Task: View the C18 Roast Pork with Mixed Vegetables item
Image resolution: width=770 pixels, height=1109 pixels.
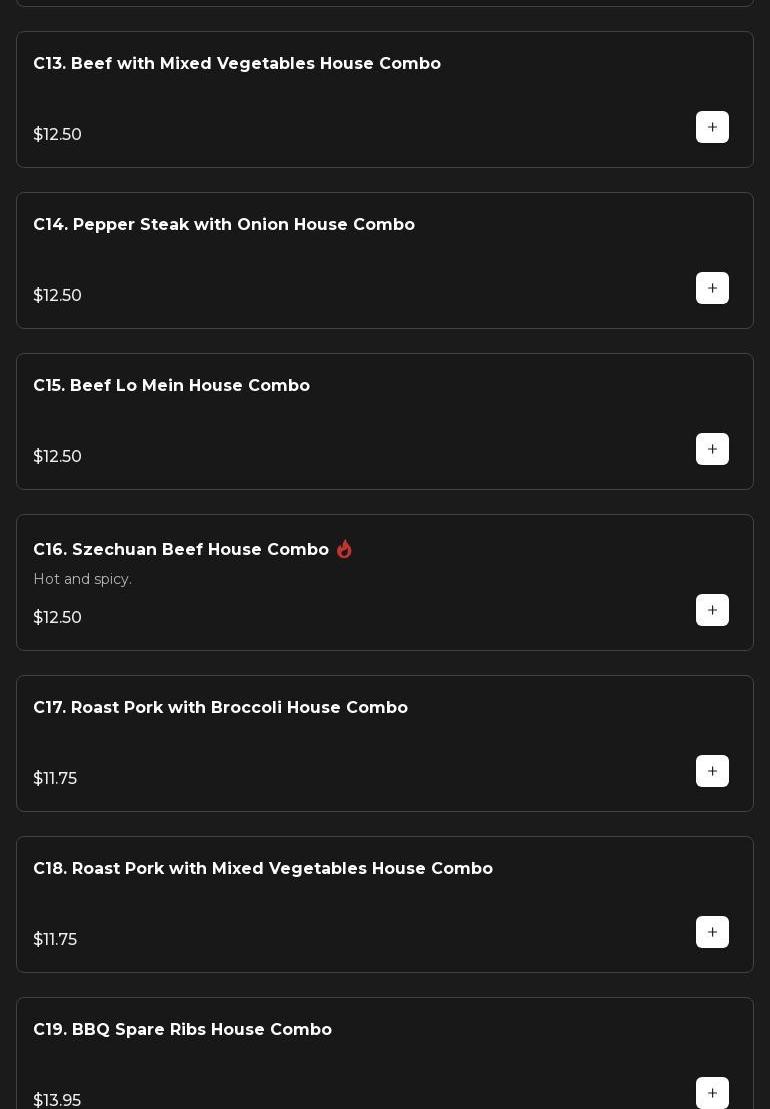Action: (263, 869)
